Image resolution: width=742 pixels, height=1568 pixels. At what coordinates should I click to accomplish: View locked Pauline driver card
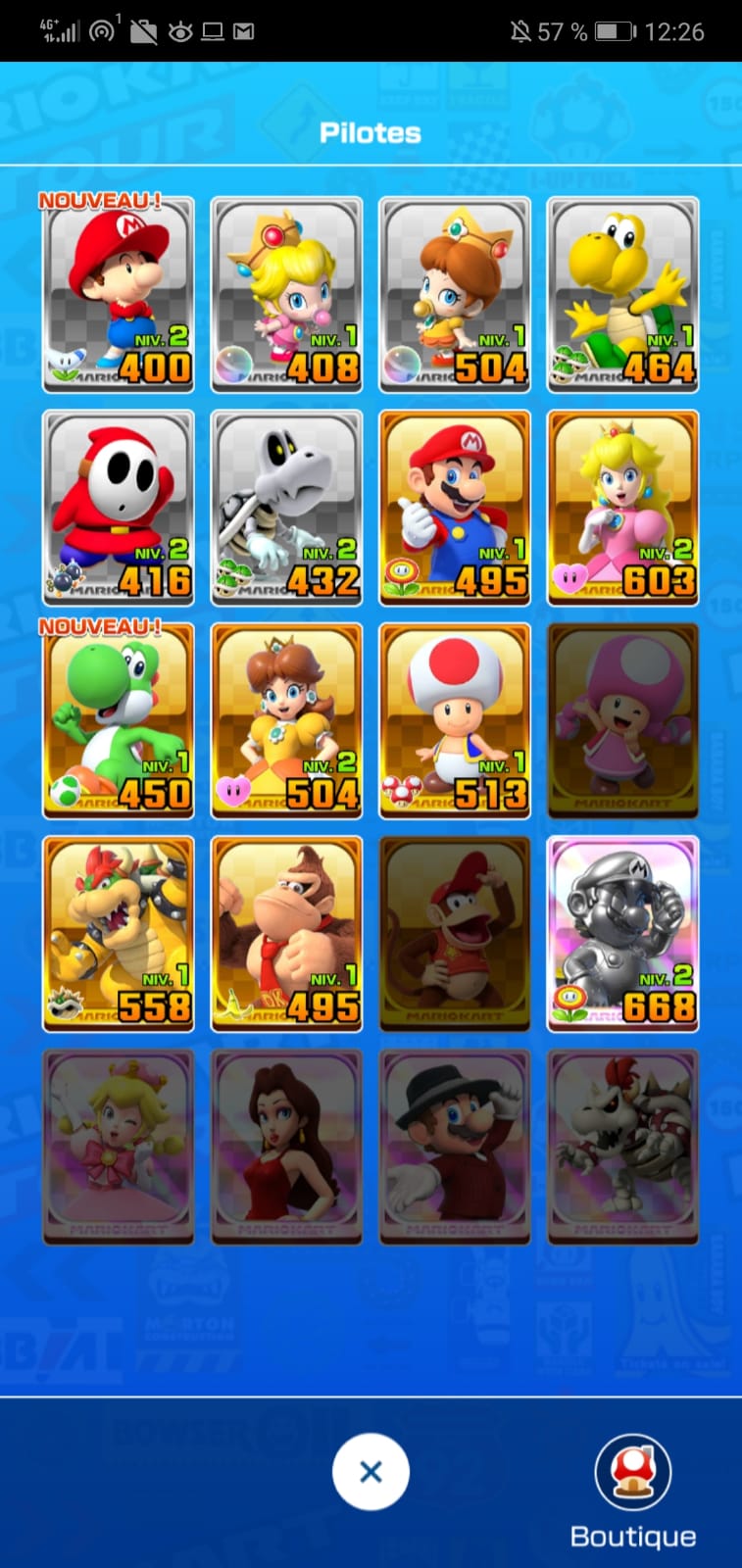click(287, 1147)
